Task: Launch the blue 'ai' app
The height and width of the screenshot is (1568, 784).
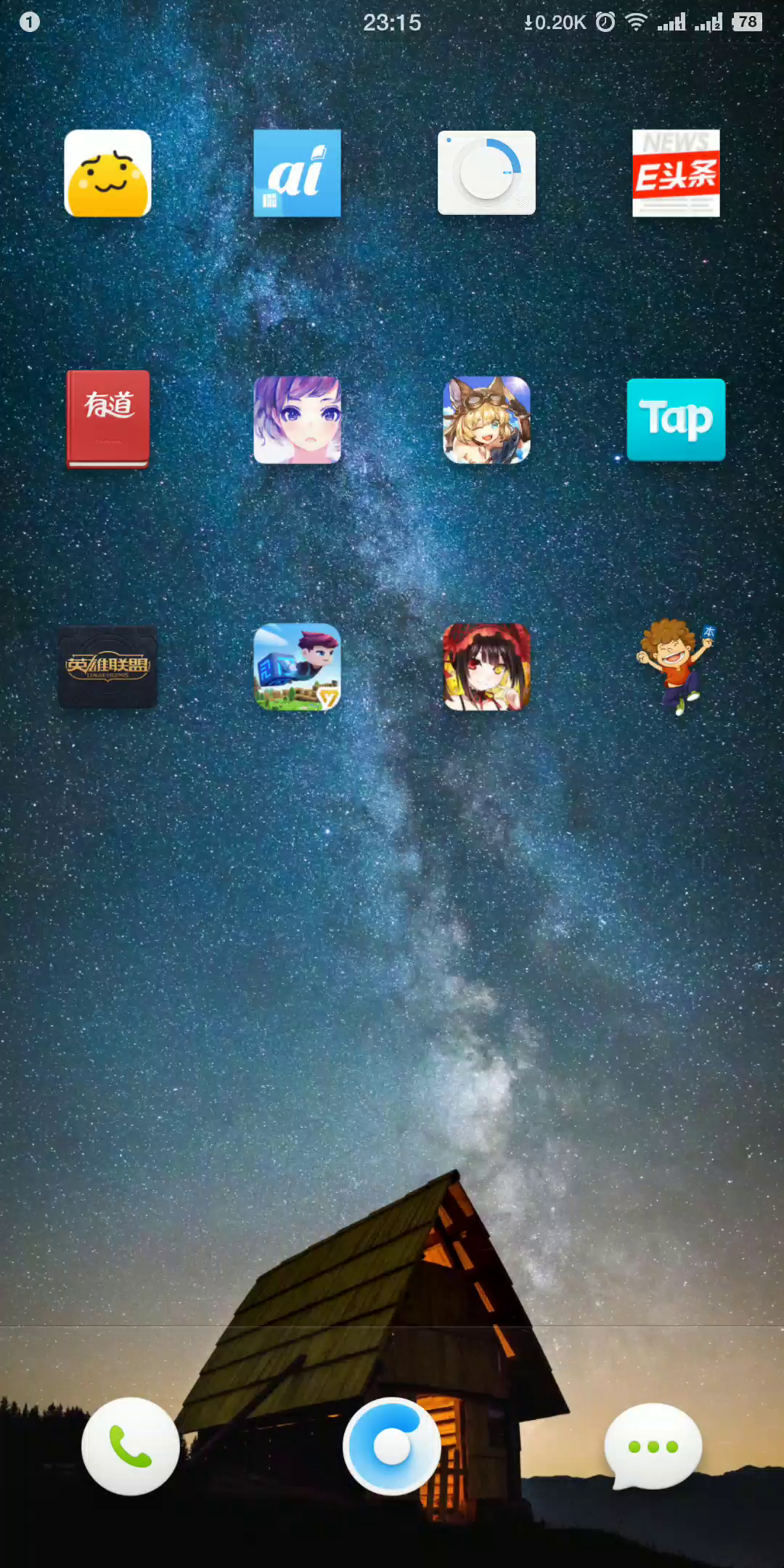Action: click(297, 173)
